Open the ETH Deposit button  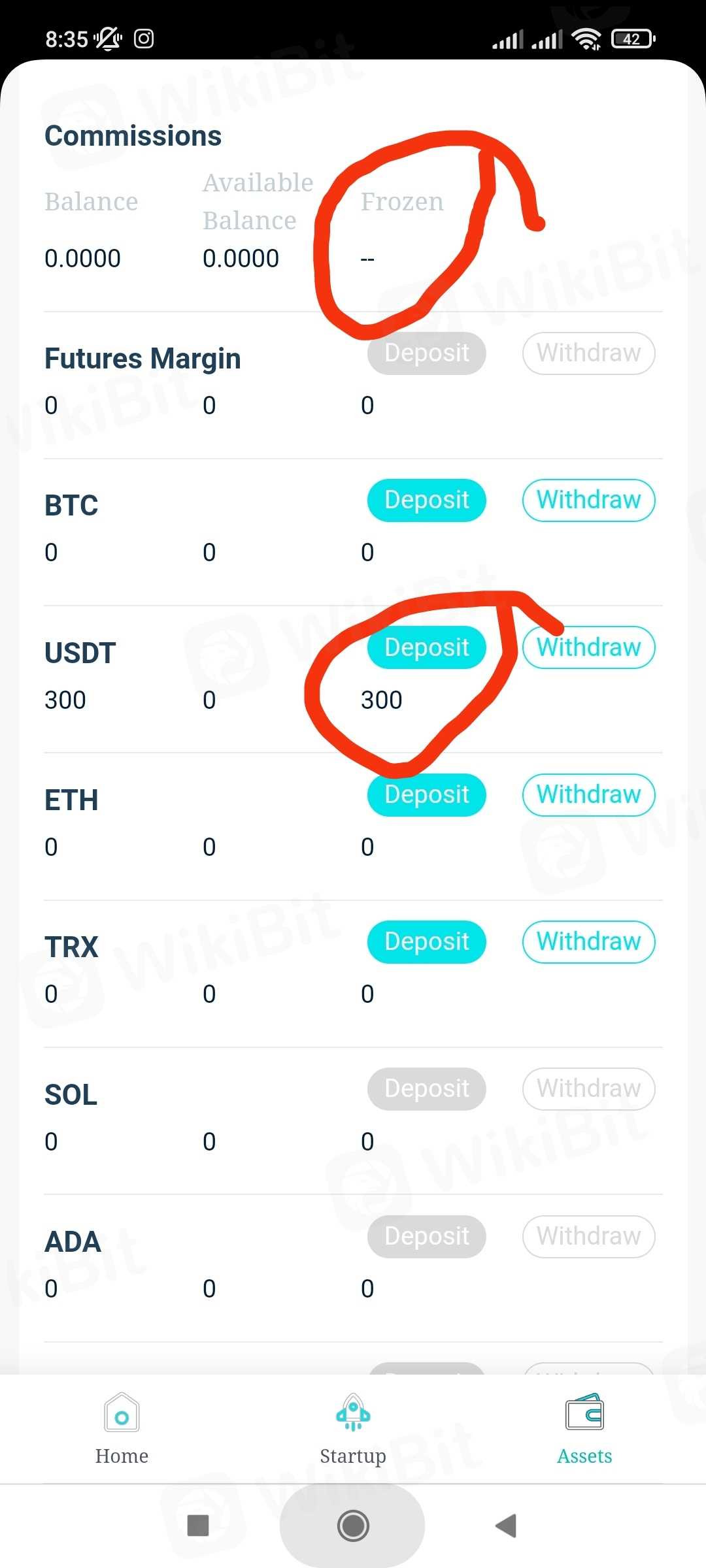tap(426, 794)
